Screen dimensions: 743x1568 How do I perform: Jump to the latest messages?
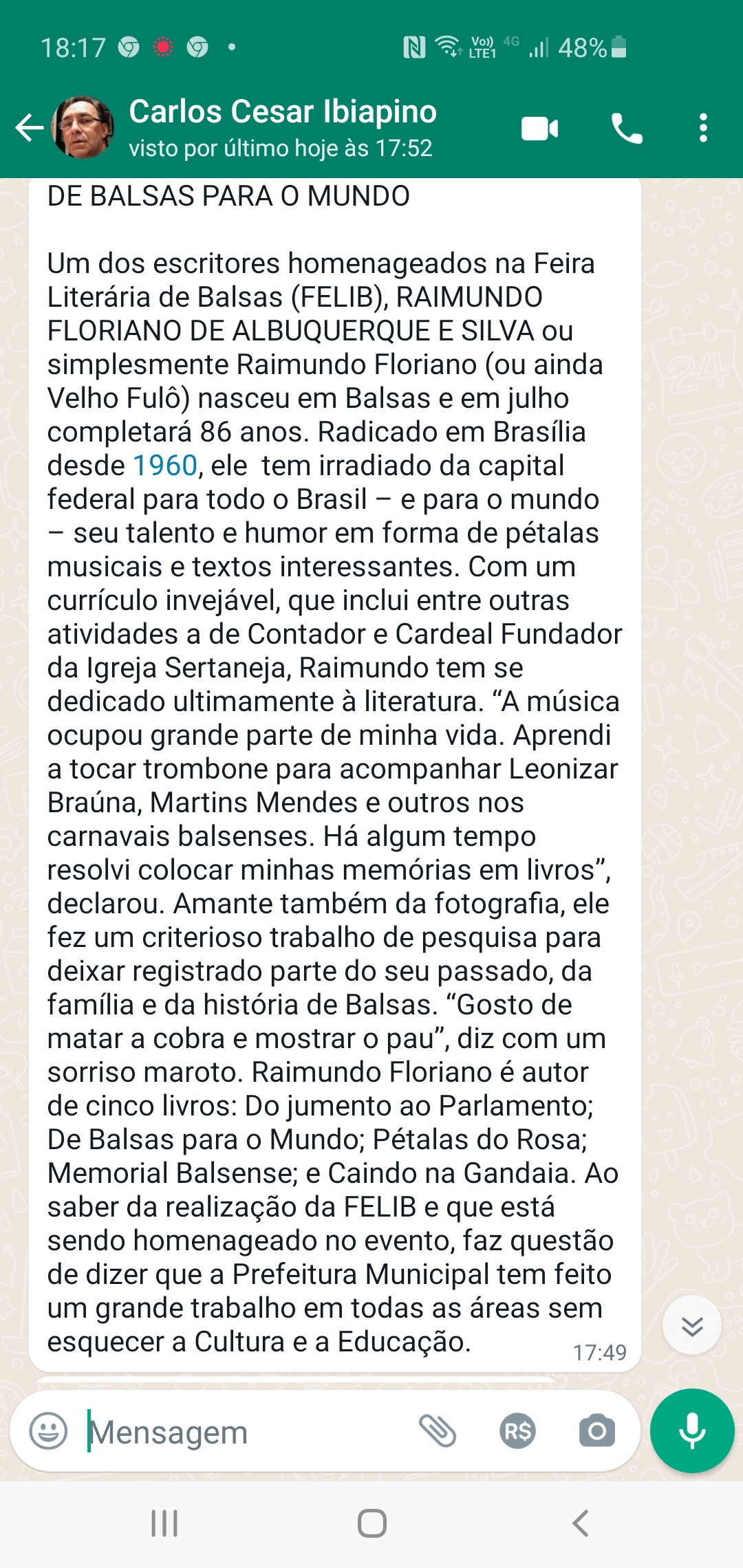click(x=691, y=1325)
